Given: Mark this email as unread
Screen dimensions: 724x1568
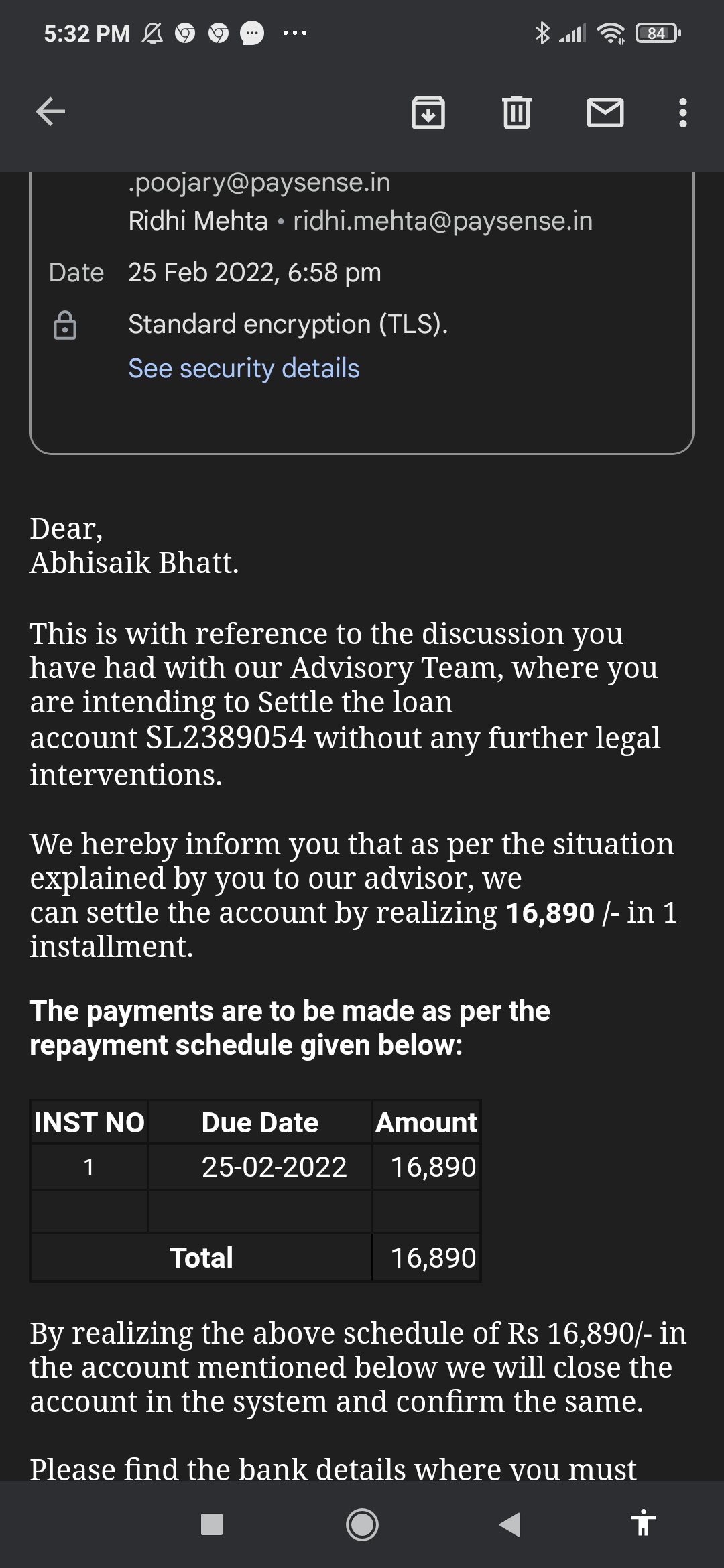Looking at the screenshot, I should point(605,112).
